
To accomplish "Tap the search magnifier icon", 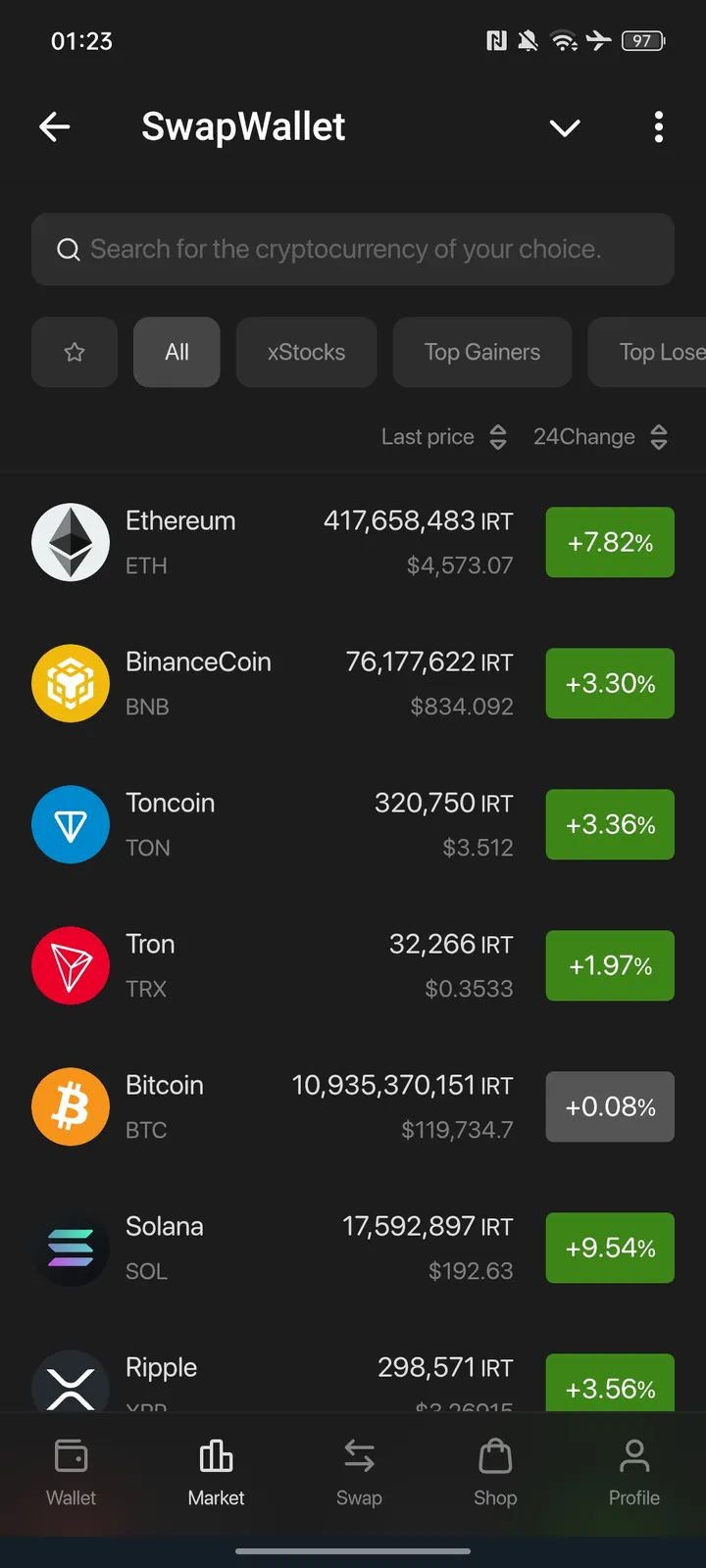I will [x=69, y=249].
